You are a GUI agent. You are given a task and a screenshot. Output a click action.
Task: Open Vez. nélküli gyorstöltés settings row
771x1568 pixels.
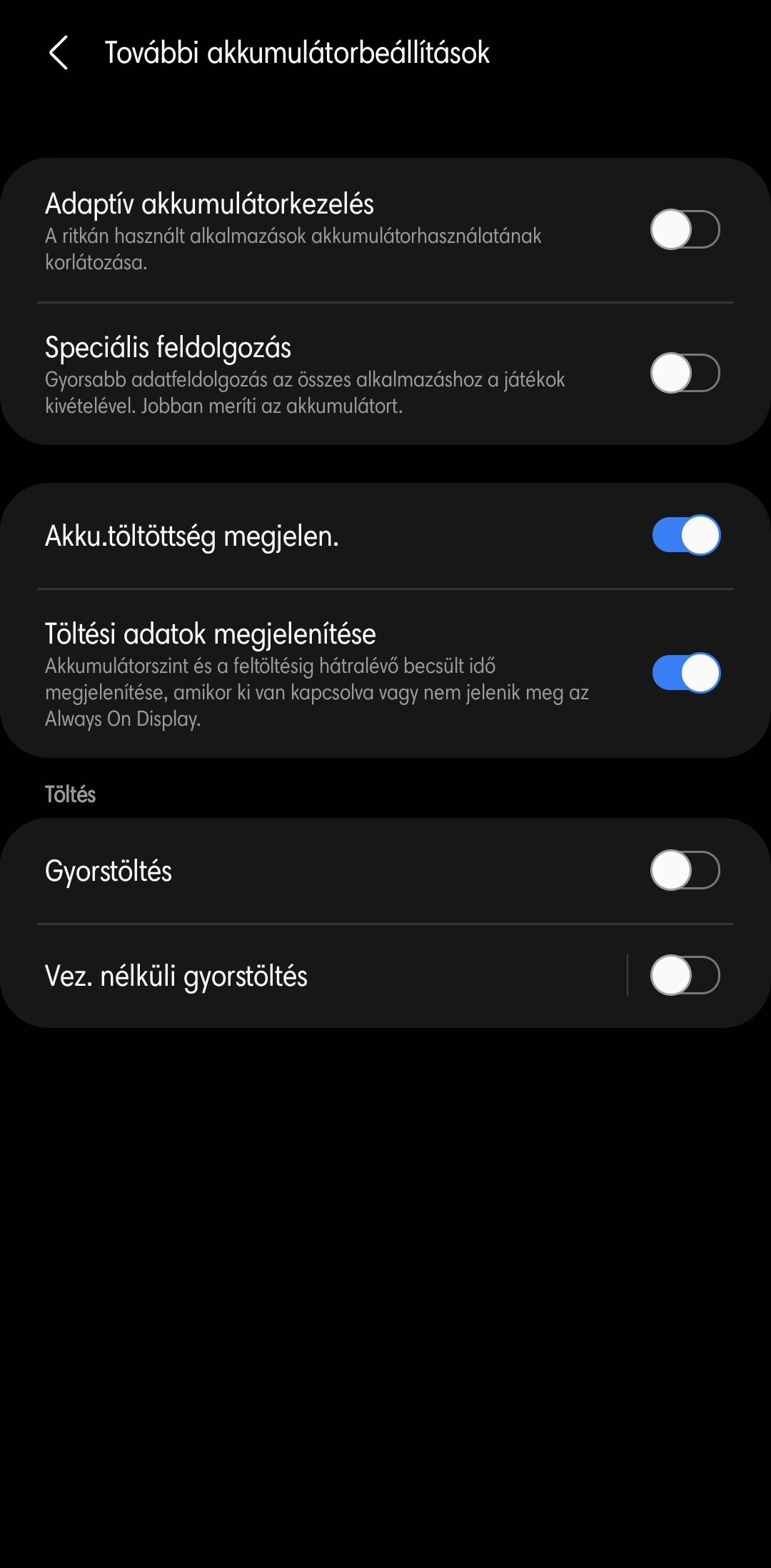[314, 976]
